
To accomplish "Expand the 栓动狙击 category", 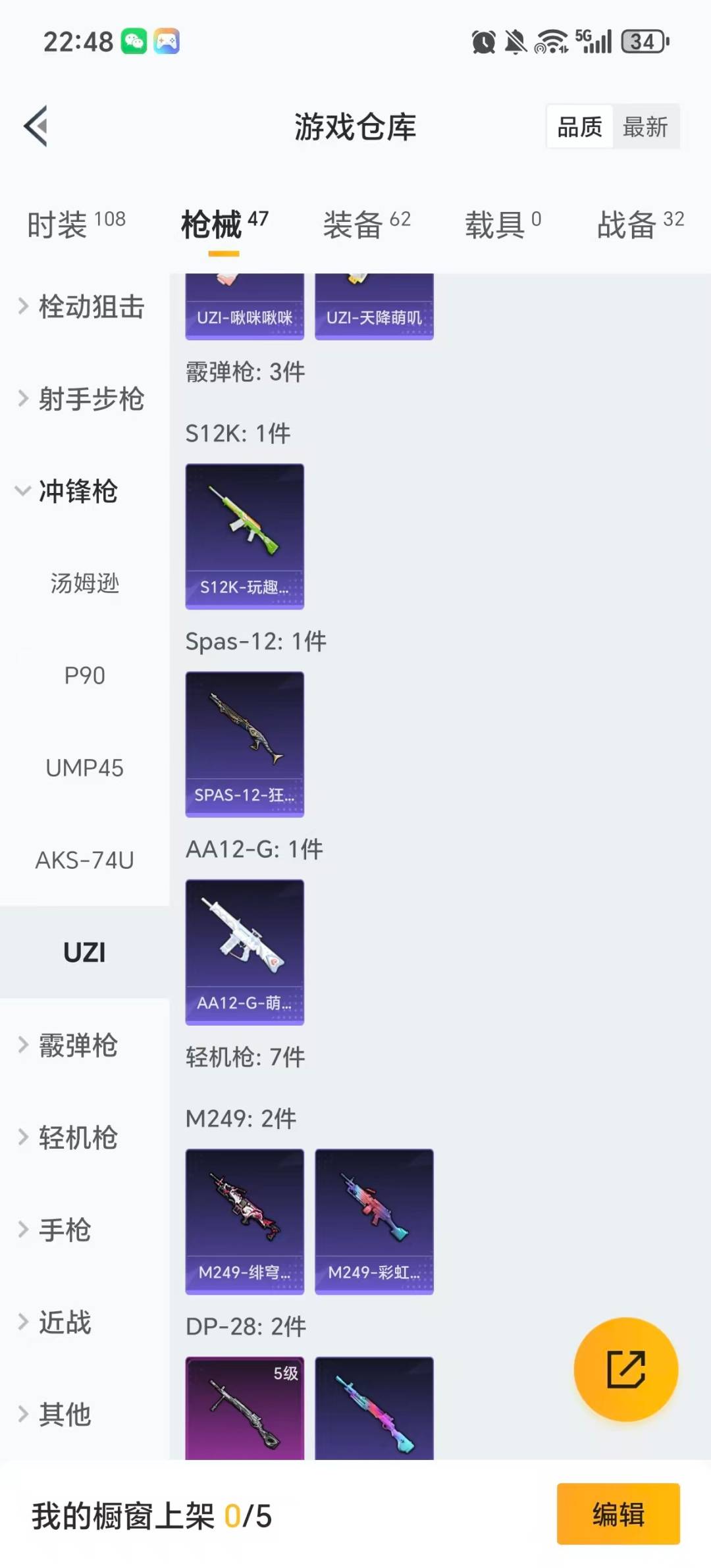I will pos(82,307).
